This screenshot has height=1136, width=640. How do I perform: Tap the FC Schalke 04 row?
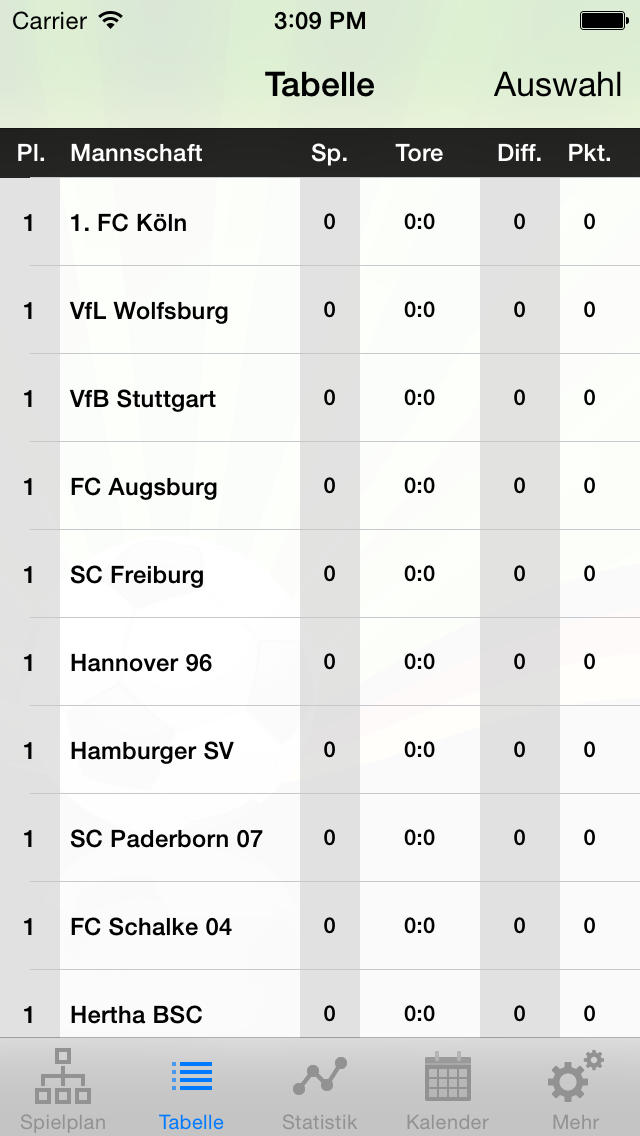click(320, 926)
